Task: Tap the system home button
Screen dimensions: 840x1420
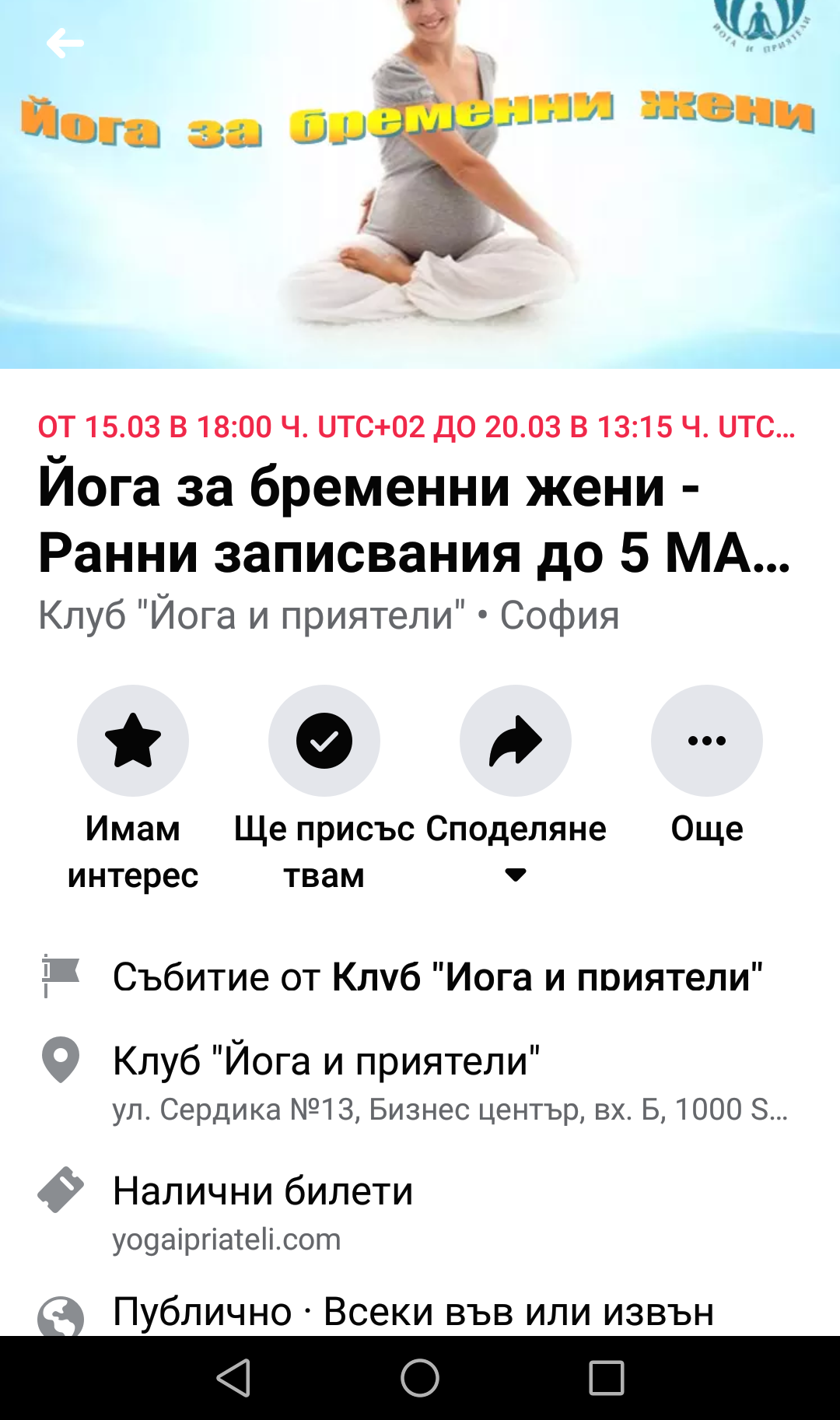Action: point(420,1378)
